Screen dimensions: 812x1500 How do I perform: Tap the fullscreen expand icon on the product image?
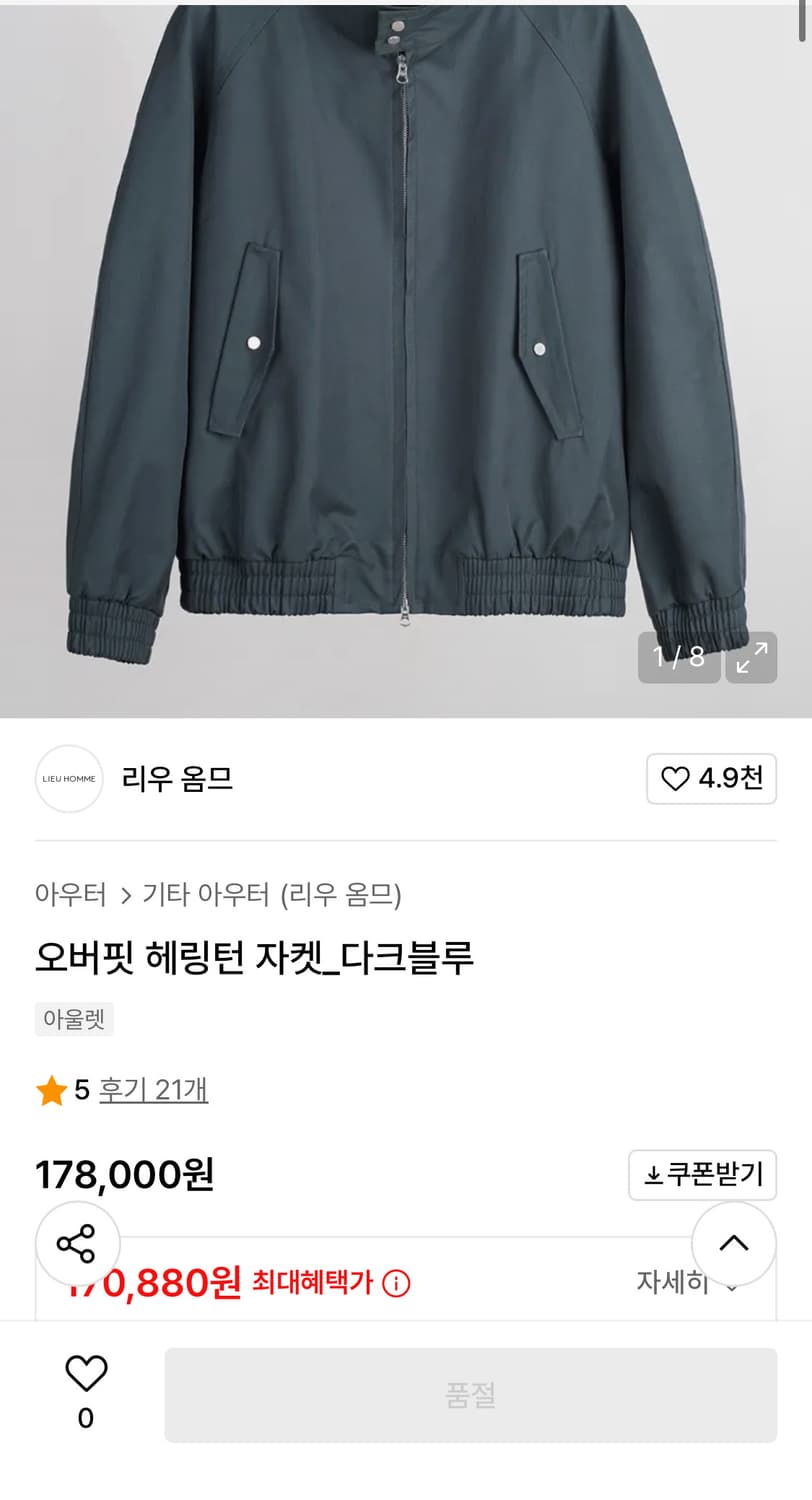pos(751,658)
